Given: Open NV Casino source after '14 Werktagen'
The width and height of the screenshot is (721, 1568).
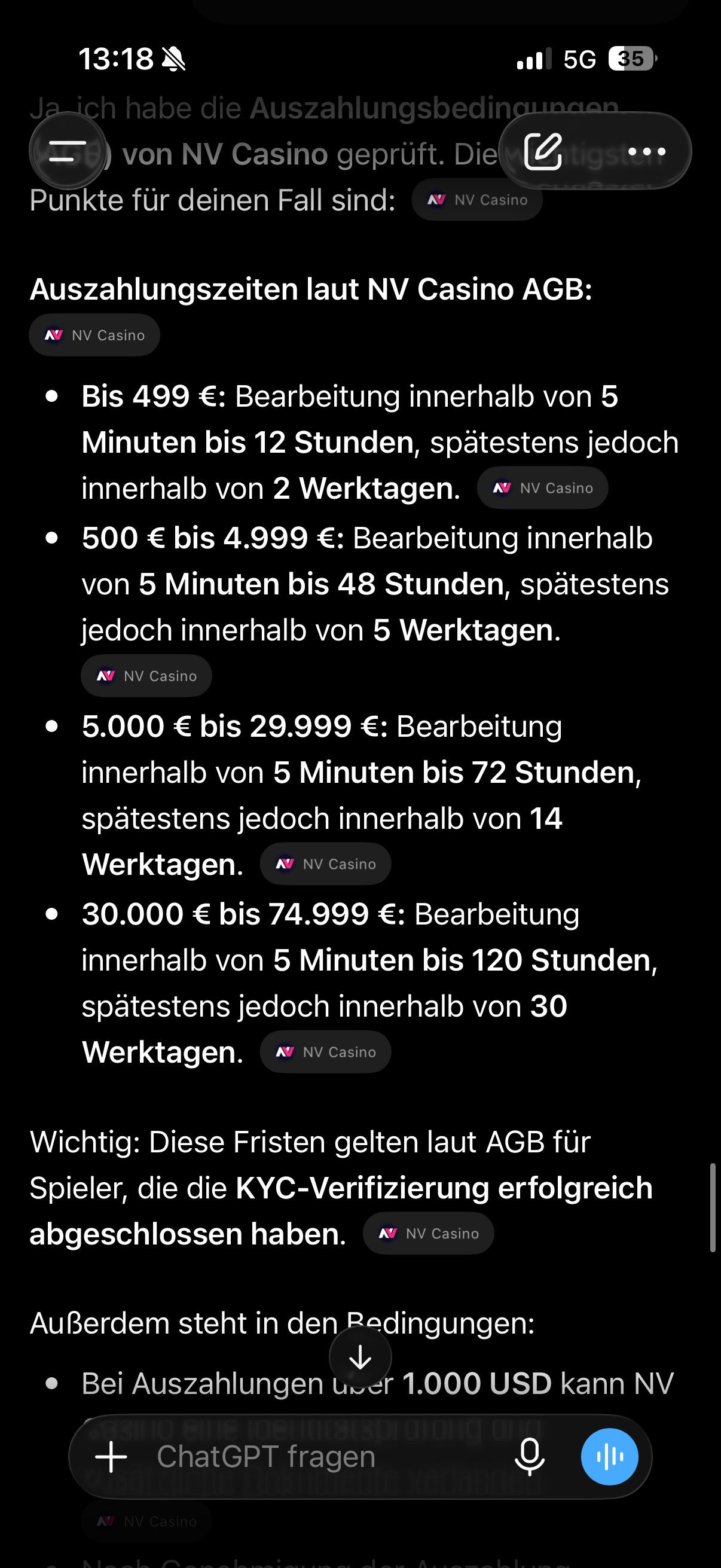Looking at the screenshot, I should click(325, 864).
